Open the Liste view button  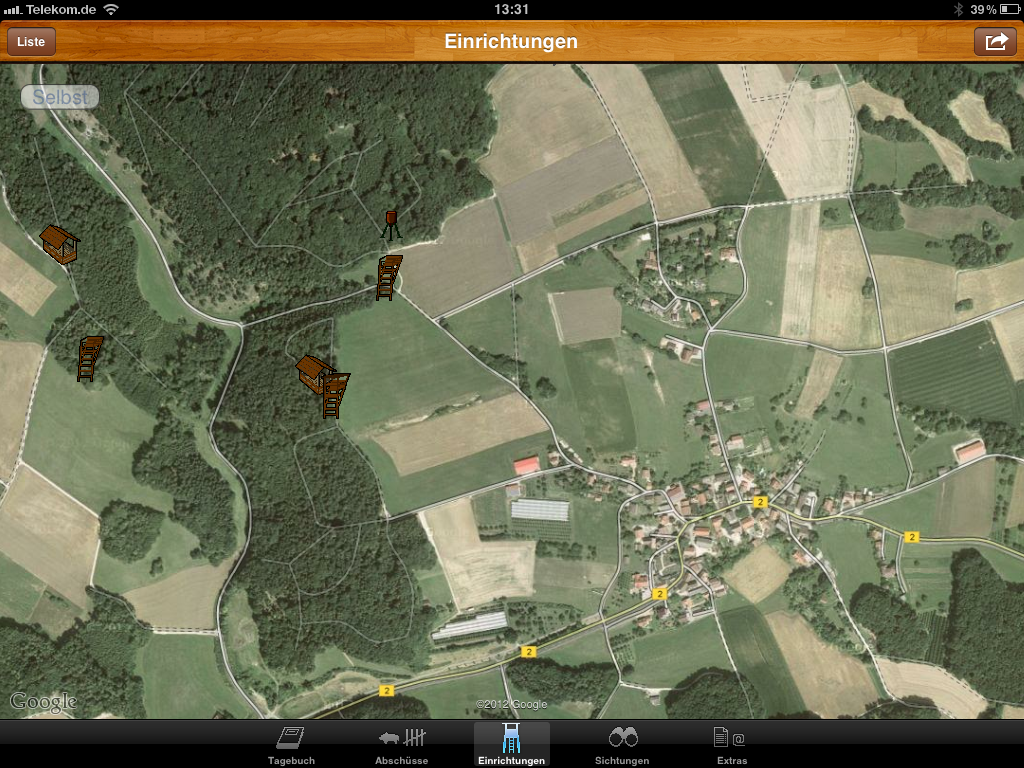tap(32, 42)
